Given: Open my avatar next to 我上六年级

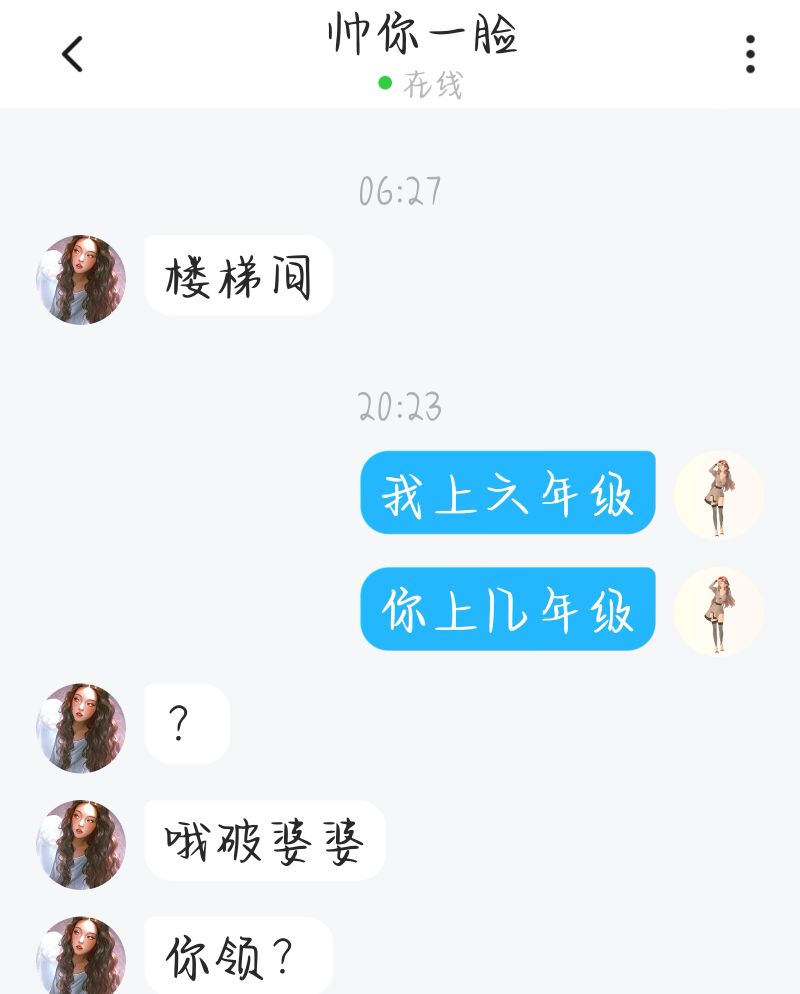Looking at the screenshot, I should tap(719, 495).
